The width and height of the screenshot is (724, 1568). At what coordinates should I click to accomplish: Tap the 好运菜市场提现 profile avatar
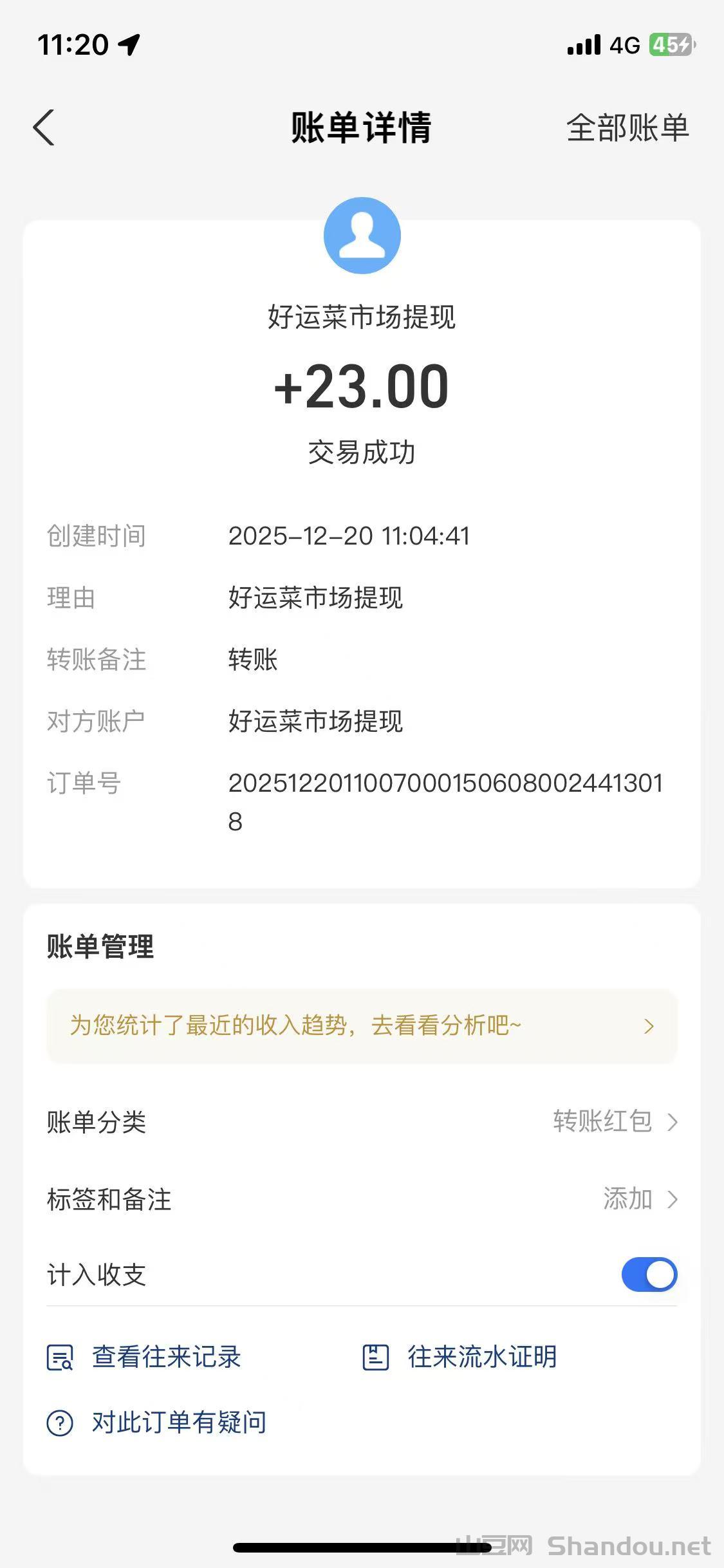pyautogui.click(x=362, y=236)
